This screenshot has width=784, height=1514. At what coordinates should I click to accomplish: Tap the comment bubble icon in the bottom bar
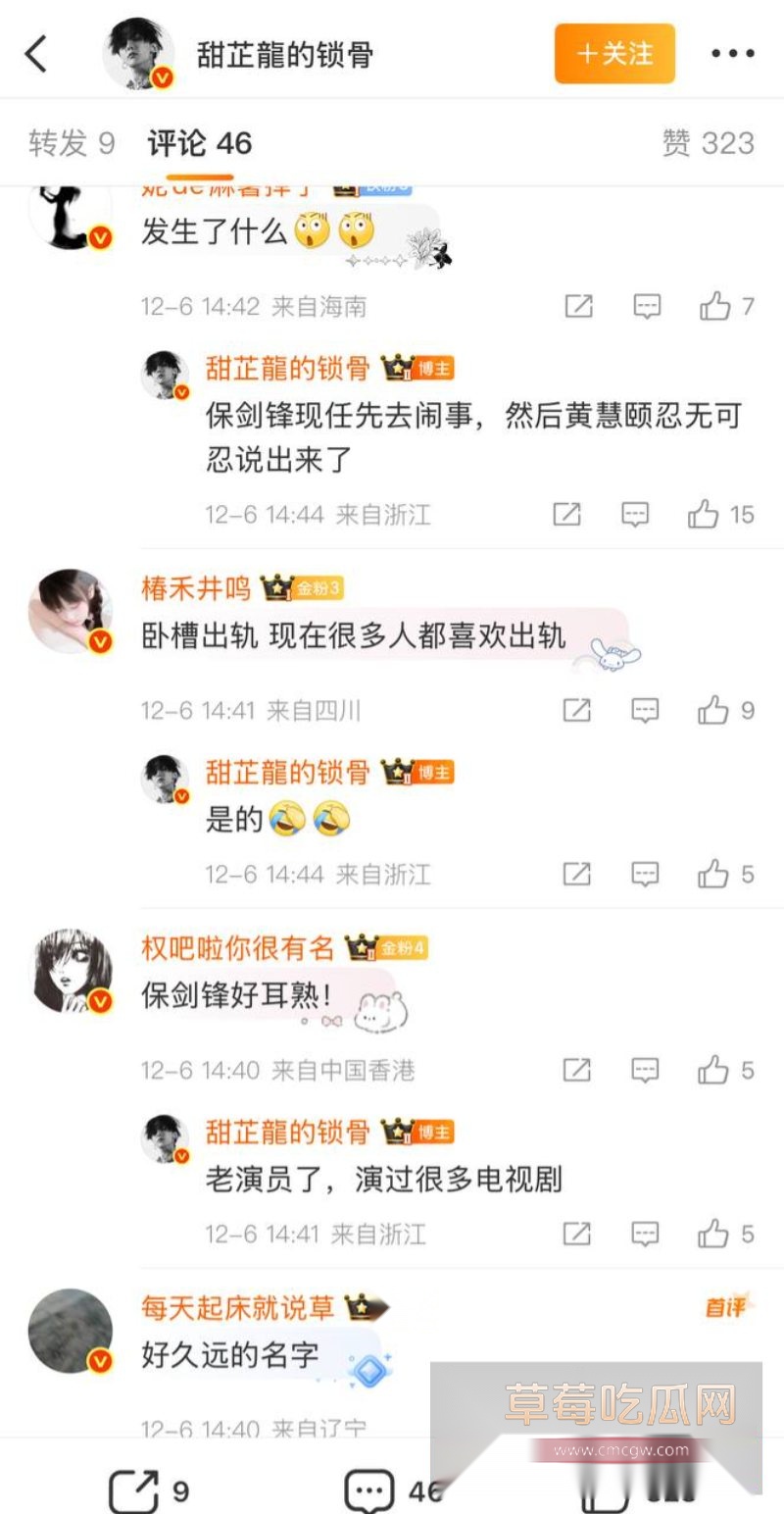point(370,1487)
